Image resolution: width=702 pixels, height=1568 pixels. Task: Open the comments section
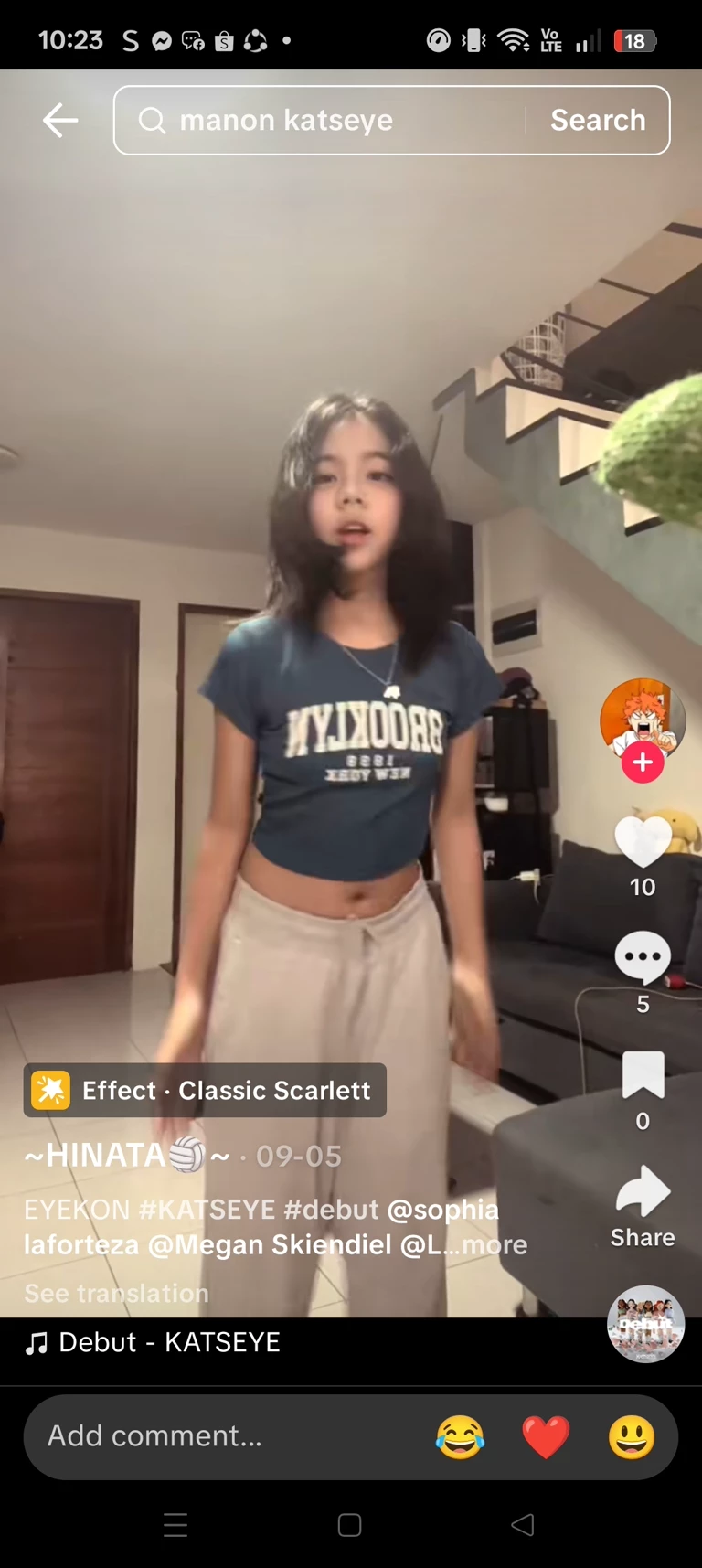[643, 957]
